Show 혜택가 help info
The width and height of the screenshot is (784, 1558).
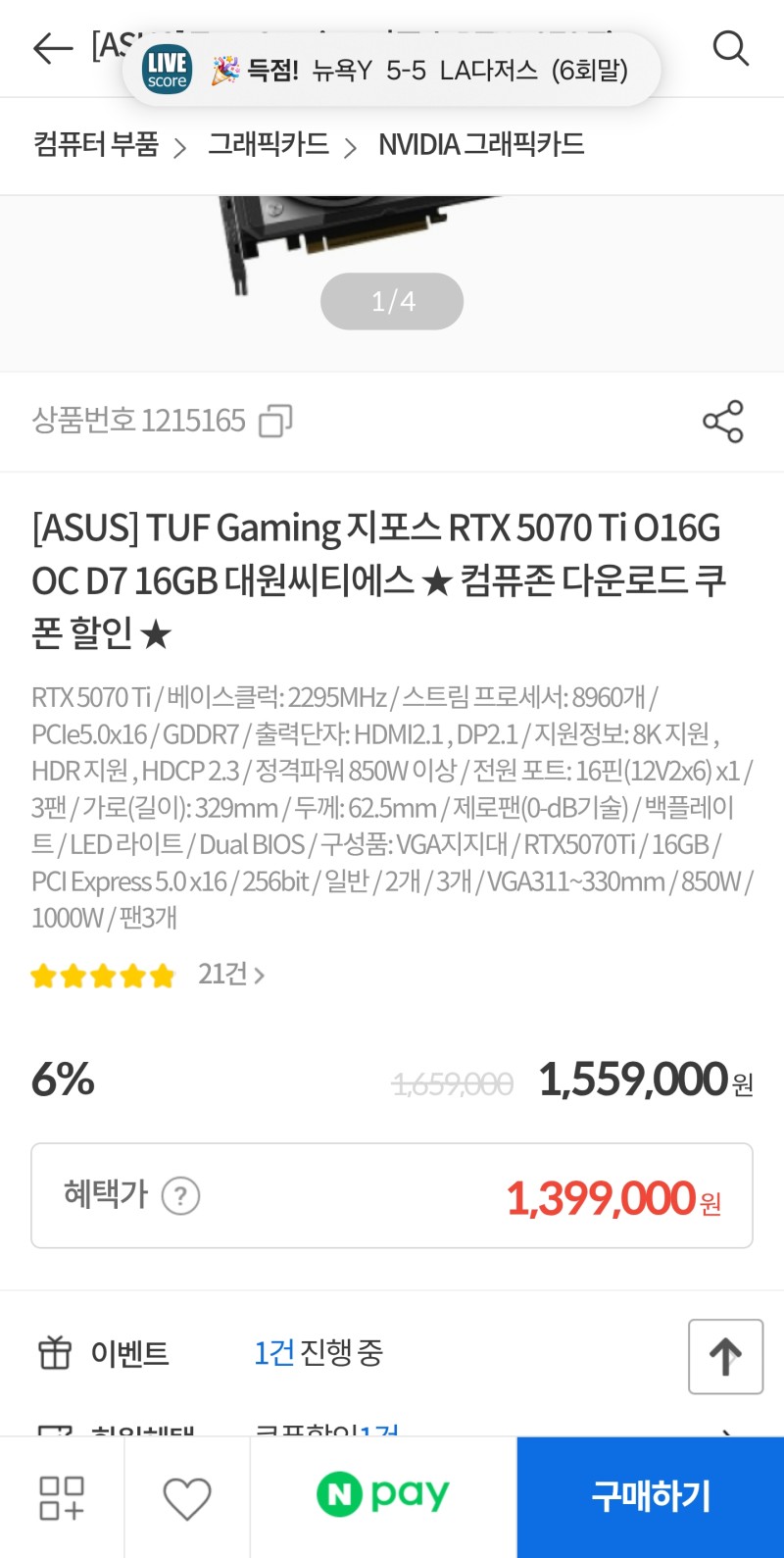pos(180,1196)
